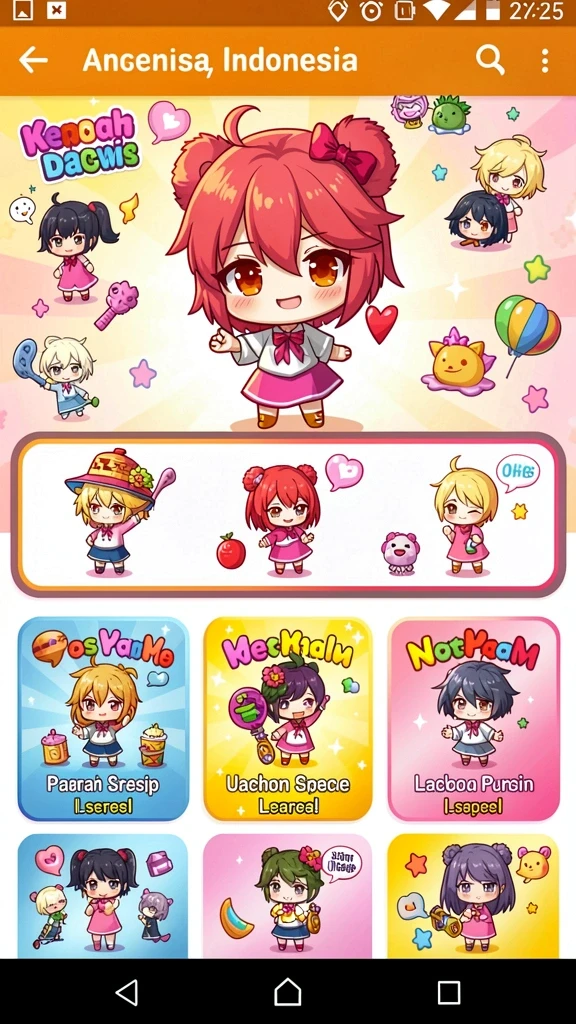Open the three-dot overflow menu
Viewport: 576px width, 1024px height.
click(545, 61)
